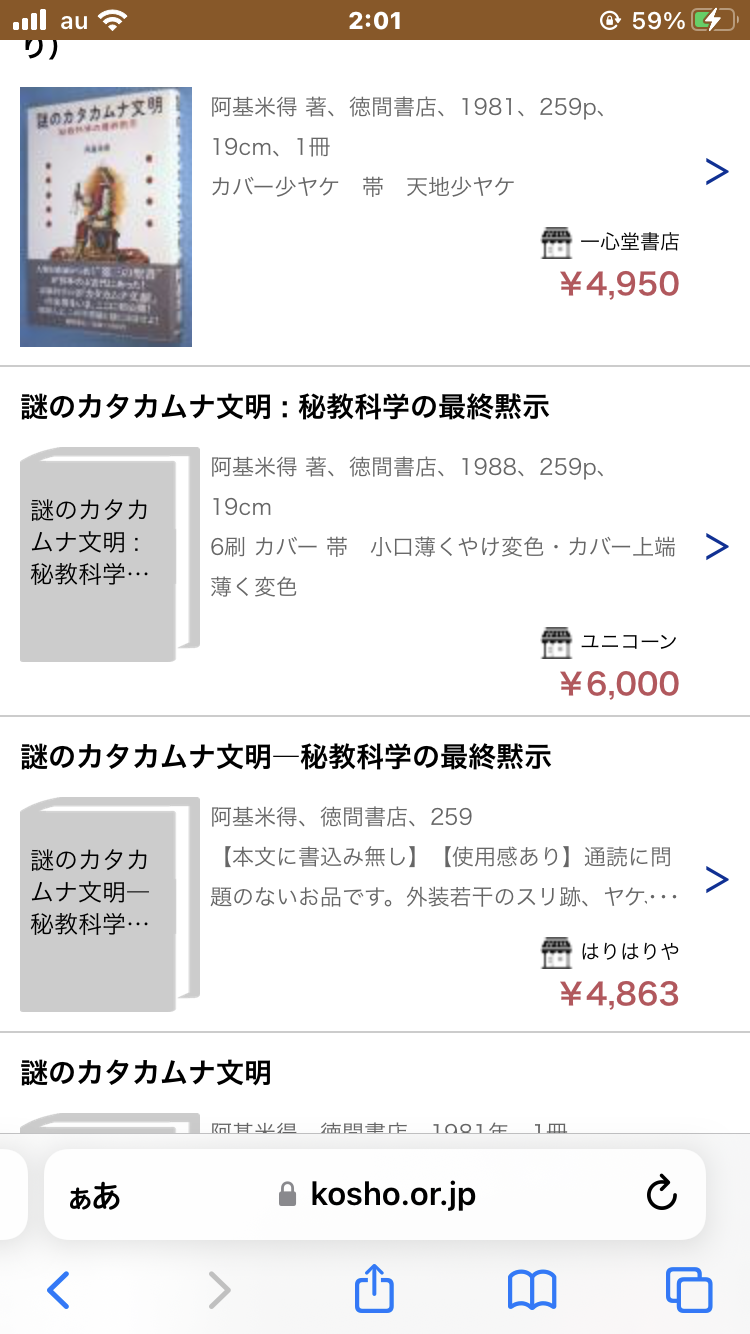Tap the title 謎のカタカムナ文明：秘教科学の最終黙示

coord(285,407)
